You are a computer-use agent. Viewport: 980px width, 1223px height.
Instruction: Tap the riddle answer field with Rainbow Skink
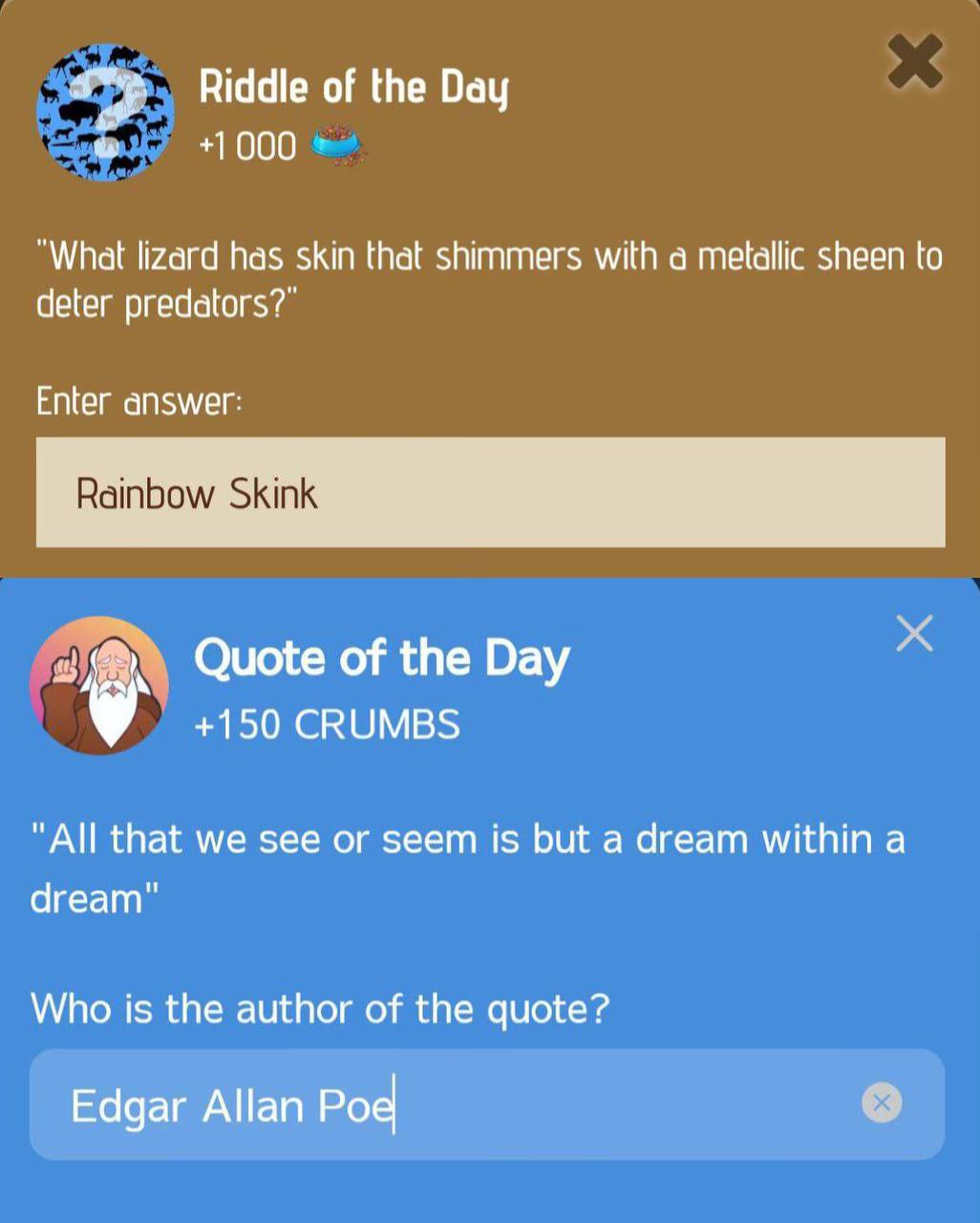click(490, 493)
